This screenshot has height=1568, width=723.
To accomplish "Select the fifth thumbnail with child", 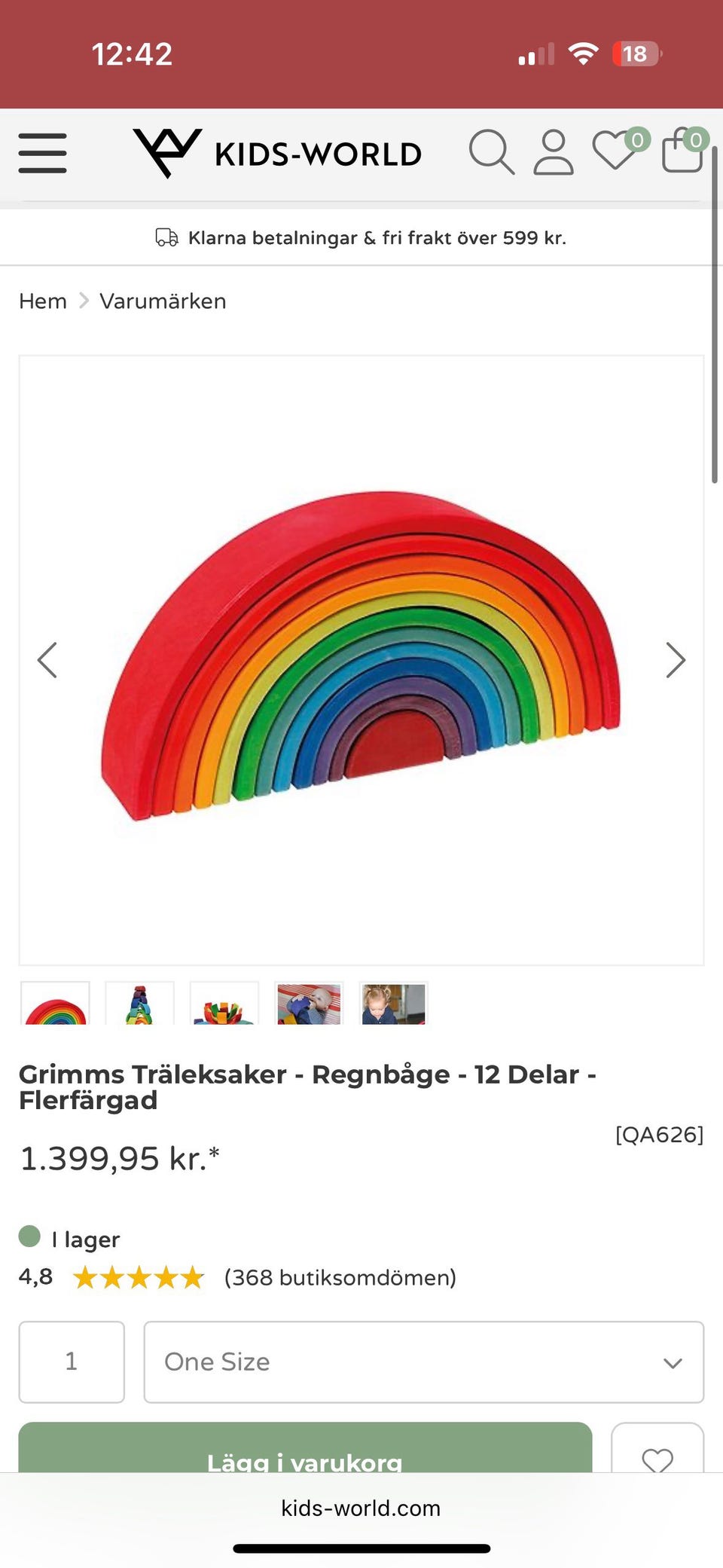I will pyautogui.click(x=393, y=1003).
